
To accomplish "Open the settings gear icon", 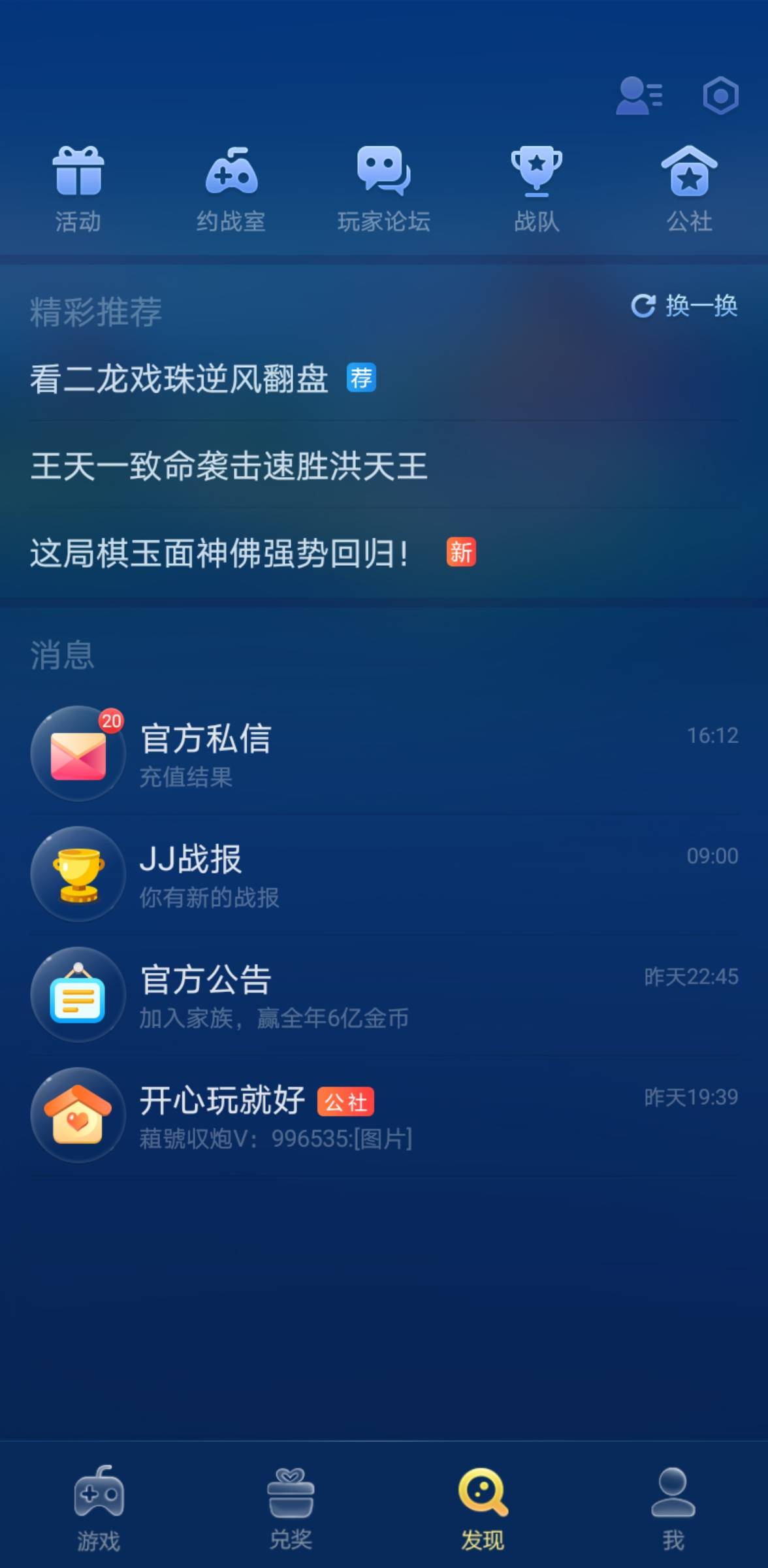I will click(x=720, y=96).
